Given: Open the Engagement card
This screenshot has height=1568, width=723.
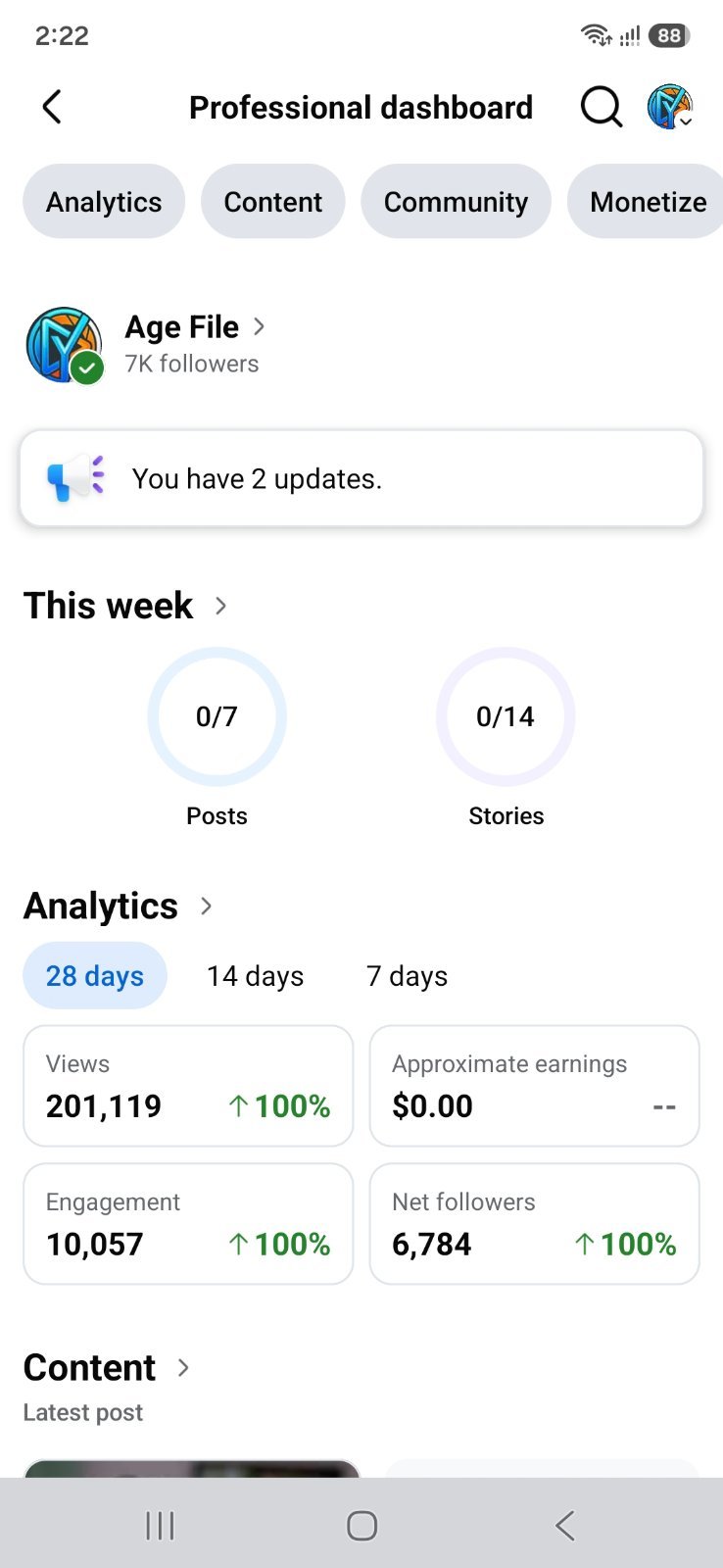Looking at the screenshot, I should (188, 1224).
